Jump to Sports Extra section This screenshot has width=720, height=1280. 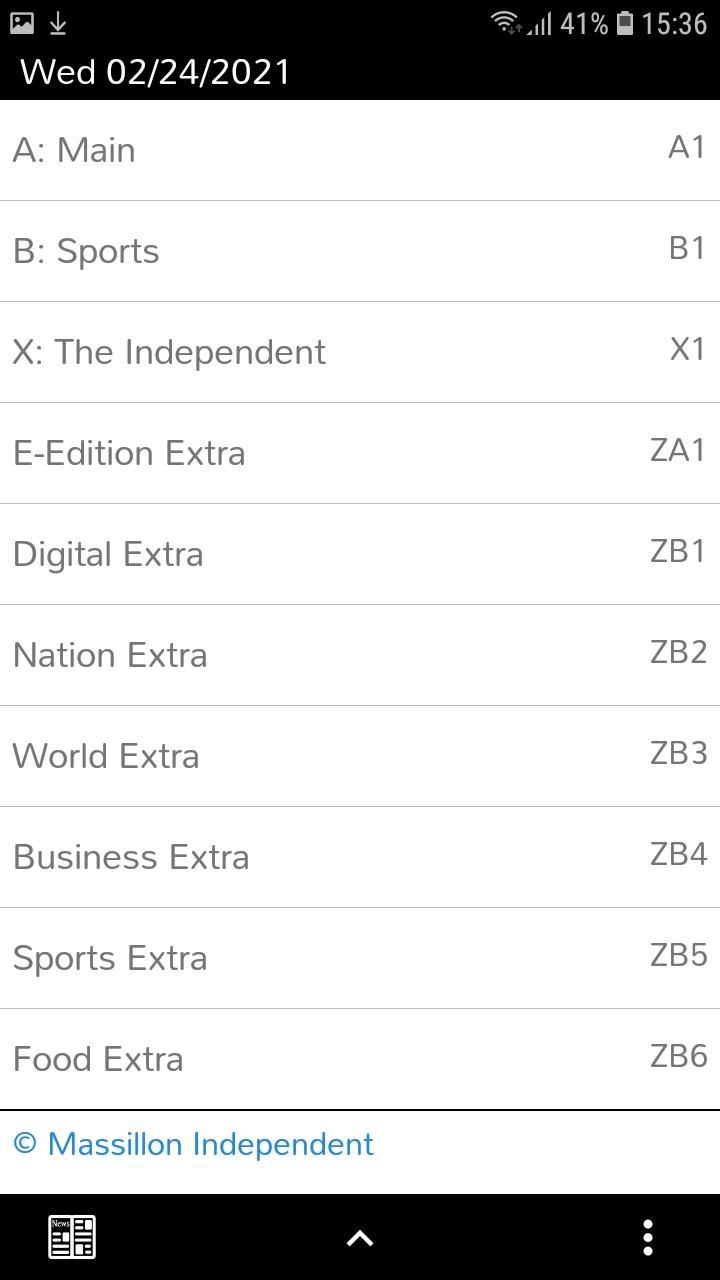360,958
